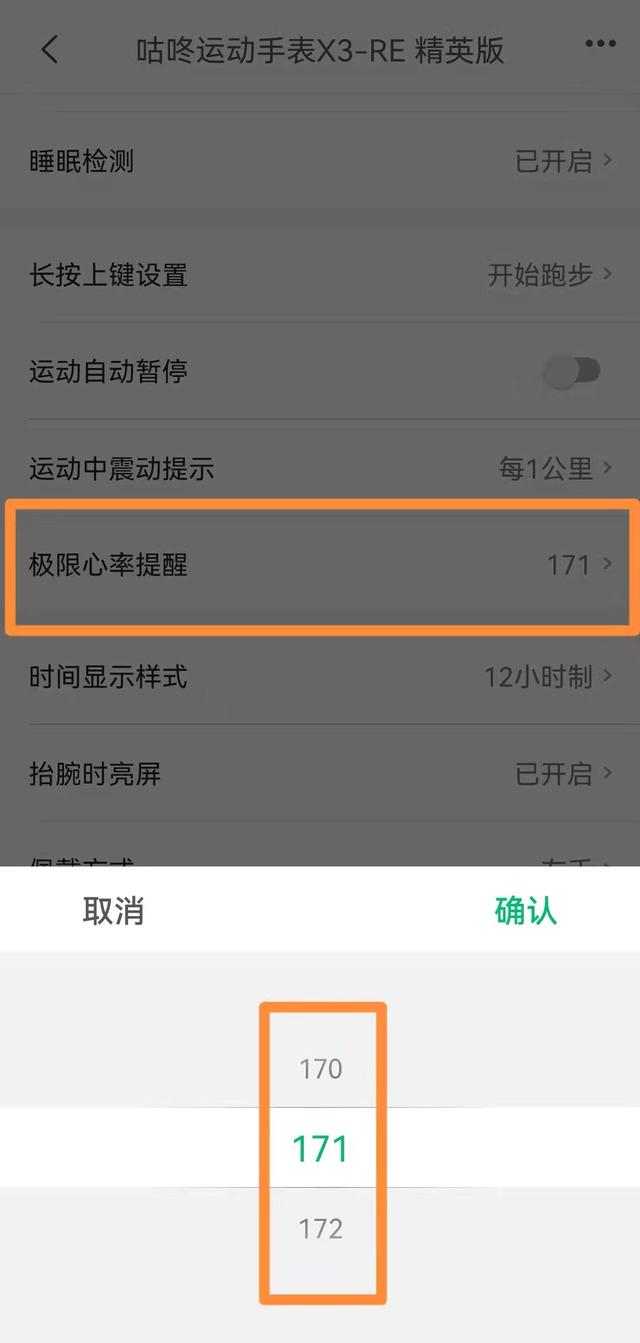Open 极限心率提醒 row

point(320,565)
